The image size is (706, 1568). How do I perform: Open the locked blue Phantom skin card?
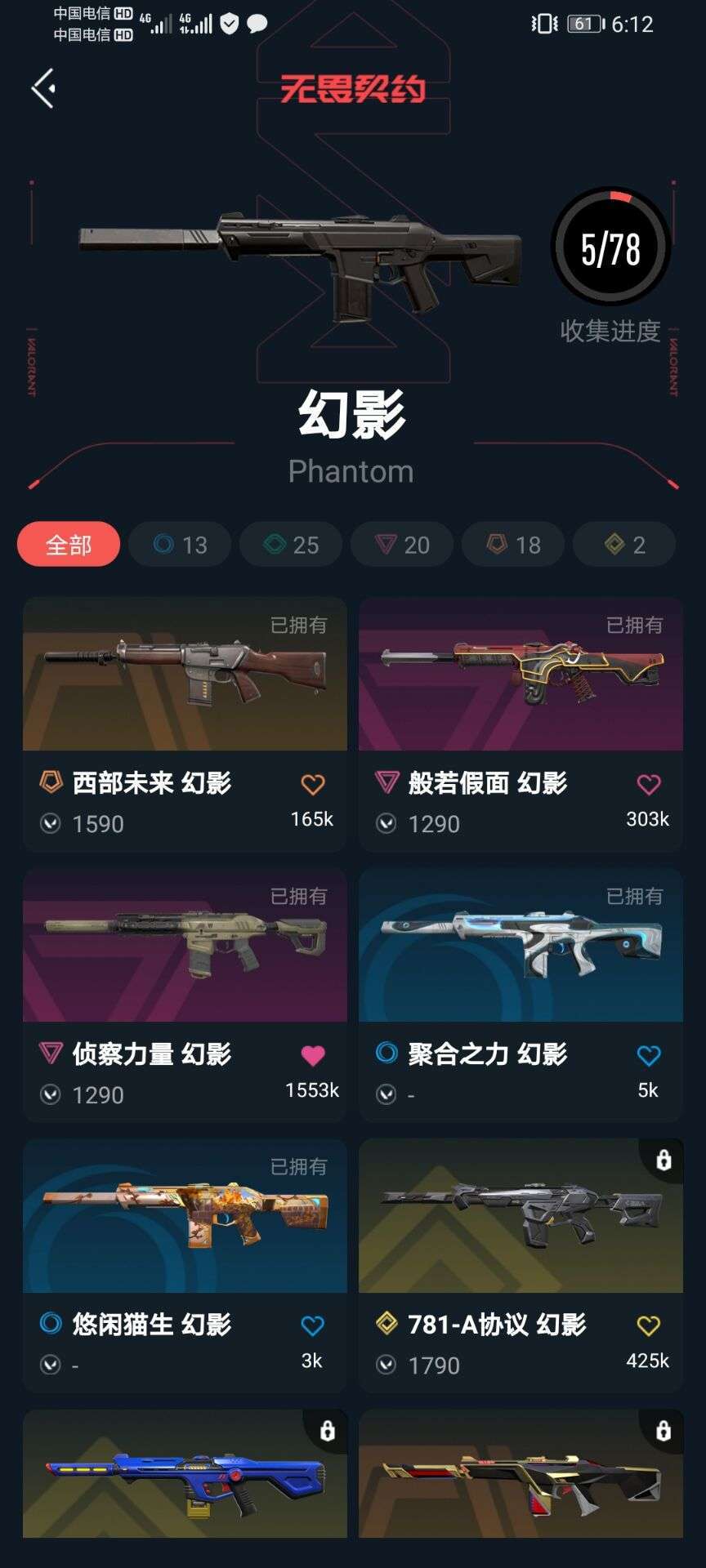coord(185,1474)
